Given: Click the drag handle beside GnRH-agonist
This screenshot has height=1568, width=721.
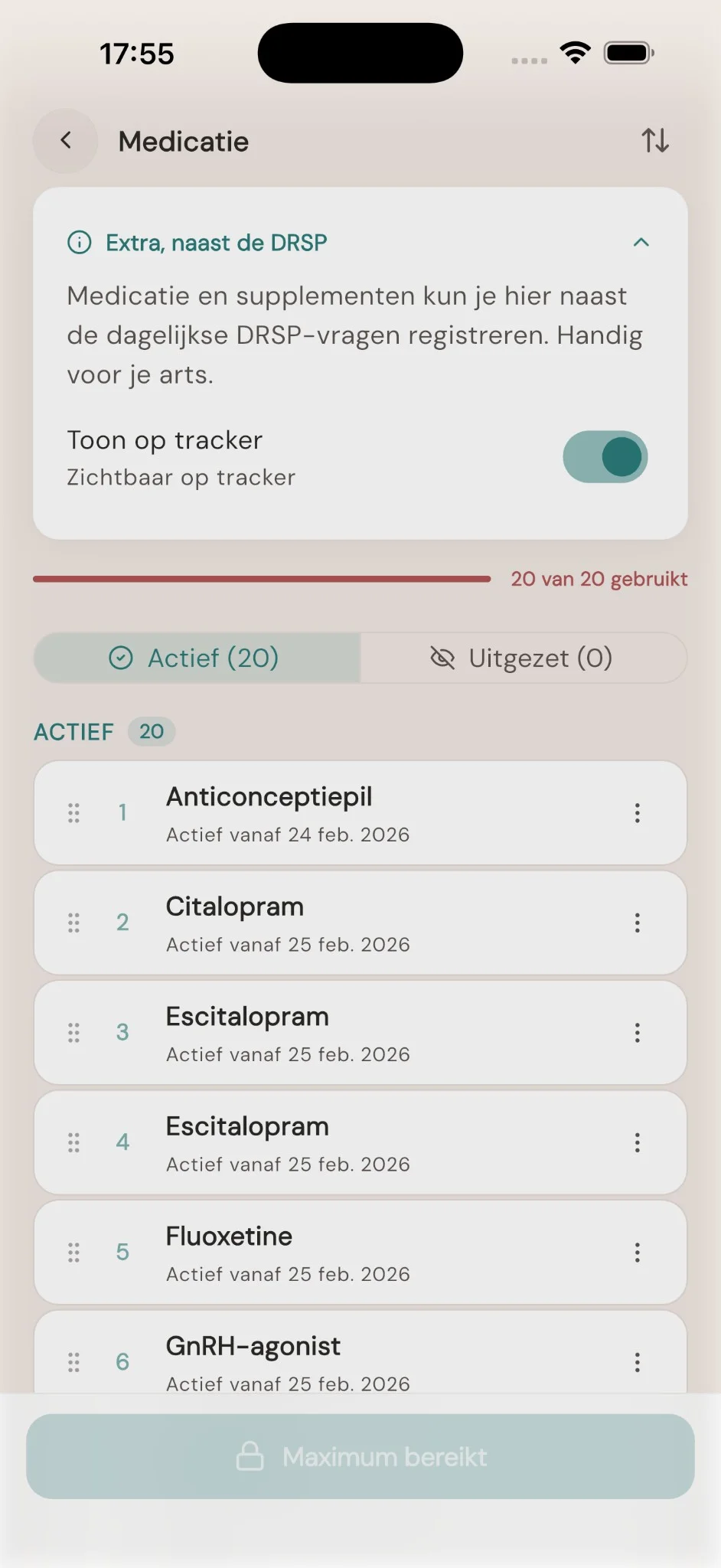Looking at the screenshot, I should [73, 1361].
